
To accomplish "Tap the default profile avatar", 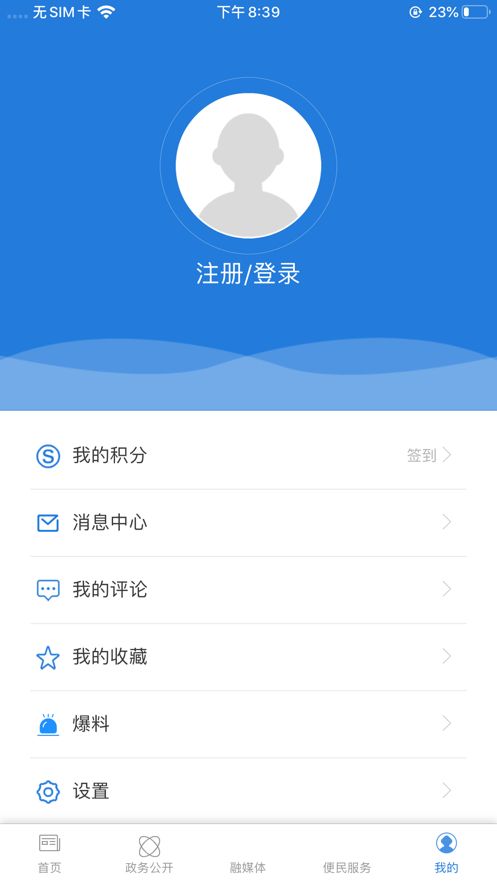I will point(248,165).
